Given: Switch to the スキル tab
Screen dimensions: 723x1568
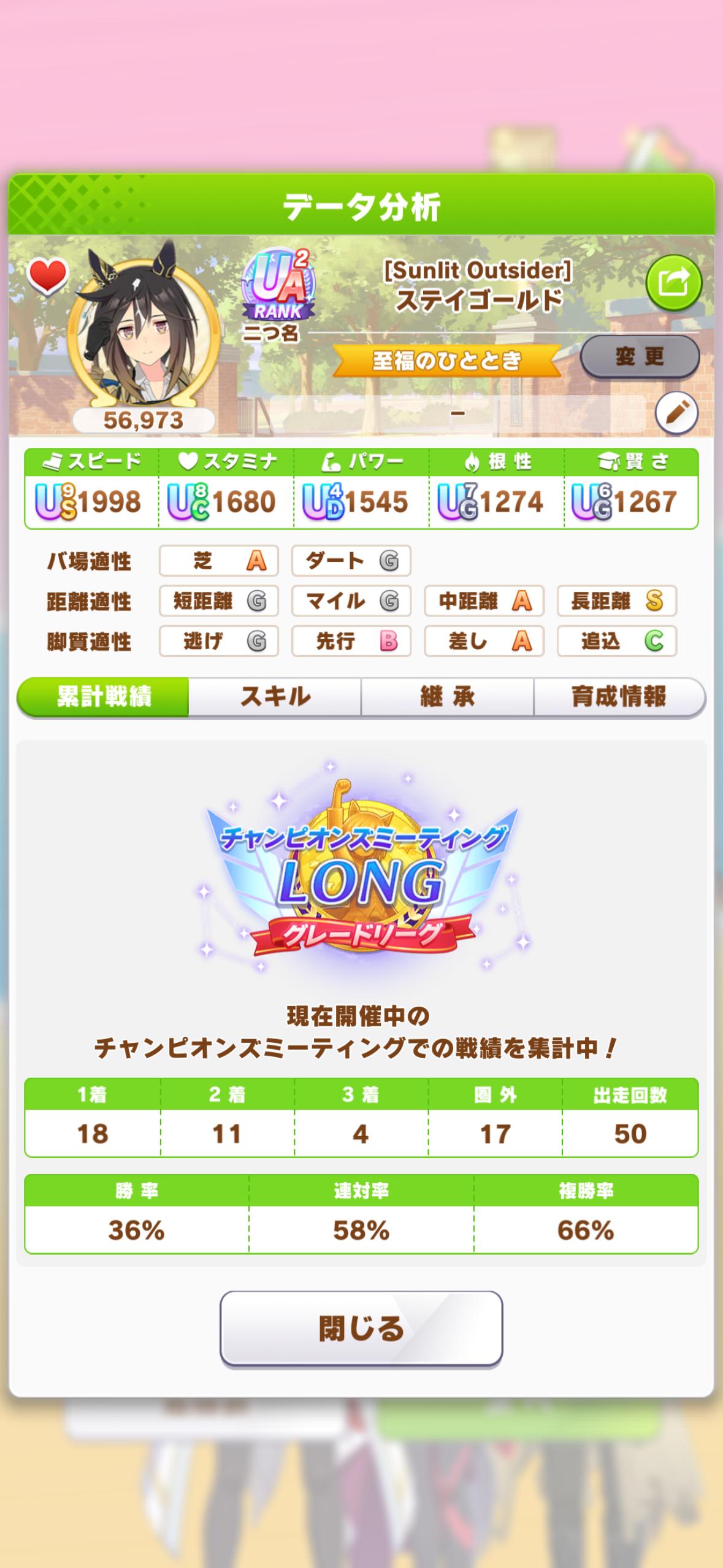Looking at the screenshot, I should tap(275, 697).
